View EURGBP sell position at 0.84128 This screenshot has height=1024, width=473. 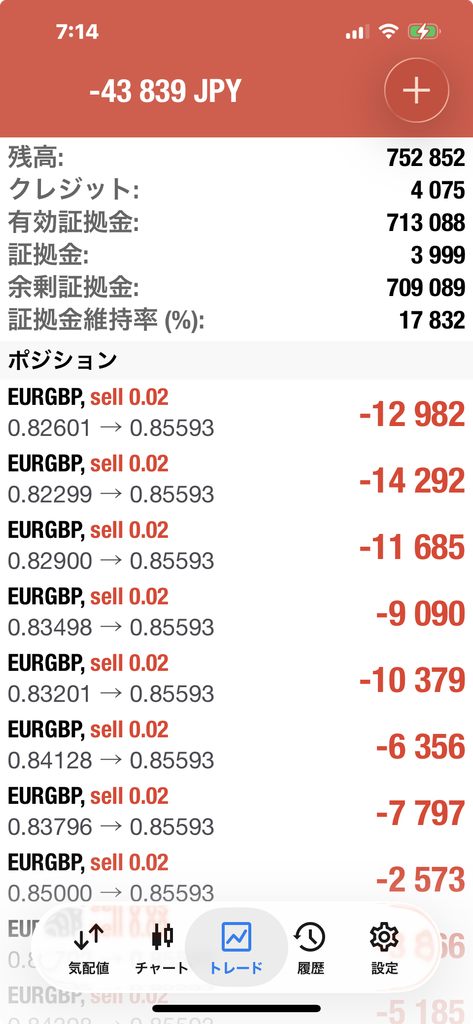236,744
